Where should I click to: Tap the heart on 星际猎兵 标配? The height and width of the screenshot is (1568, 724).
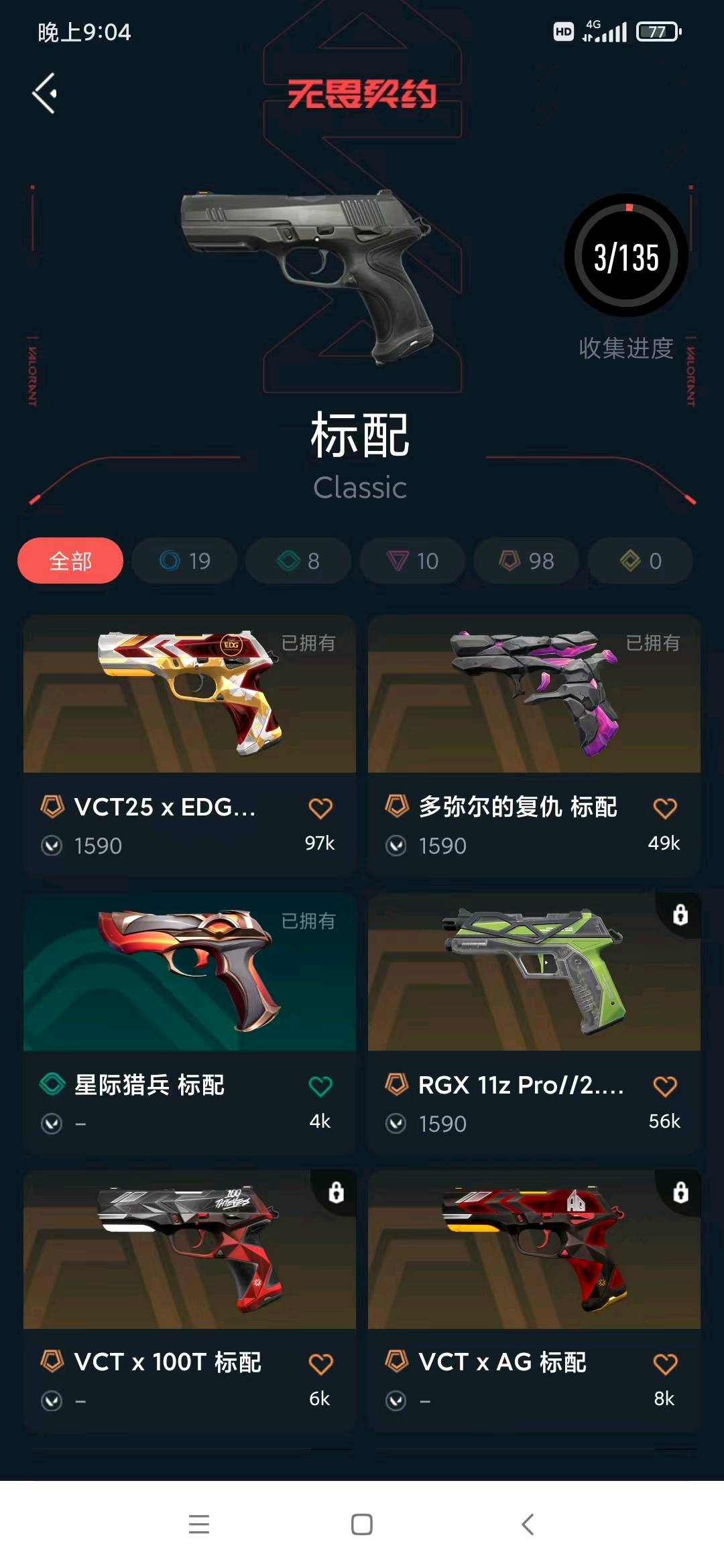tap(320, 1086)
